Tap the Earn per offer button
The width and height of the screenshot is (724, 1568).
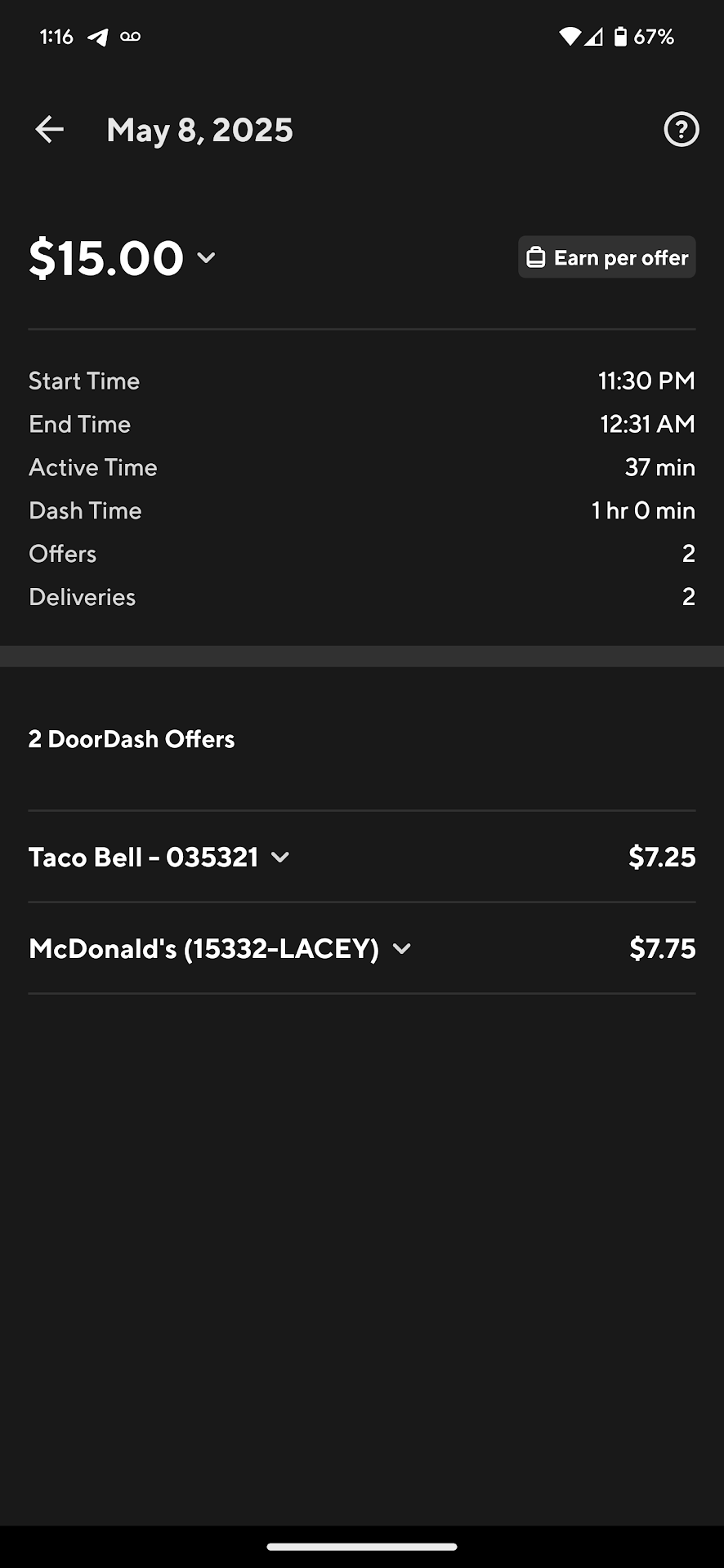(x=607, y=258)
